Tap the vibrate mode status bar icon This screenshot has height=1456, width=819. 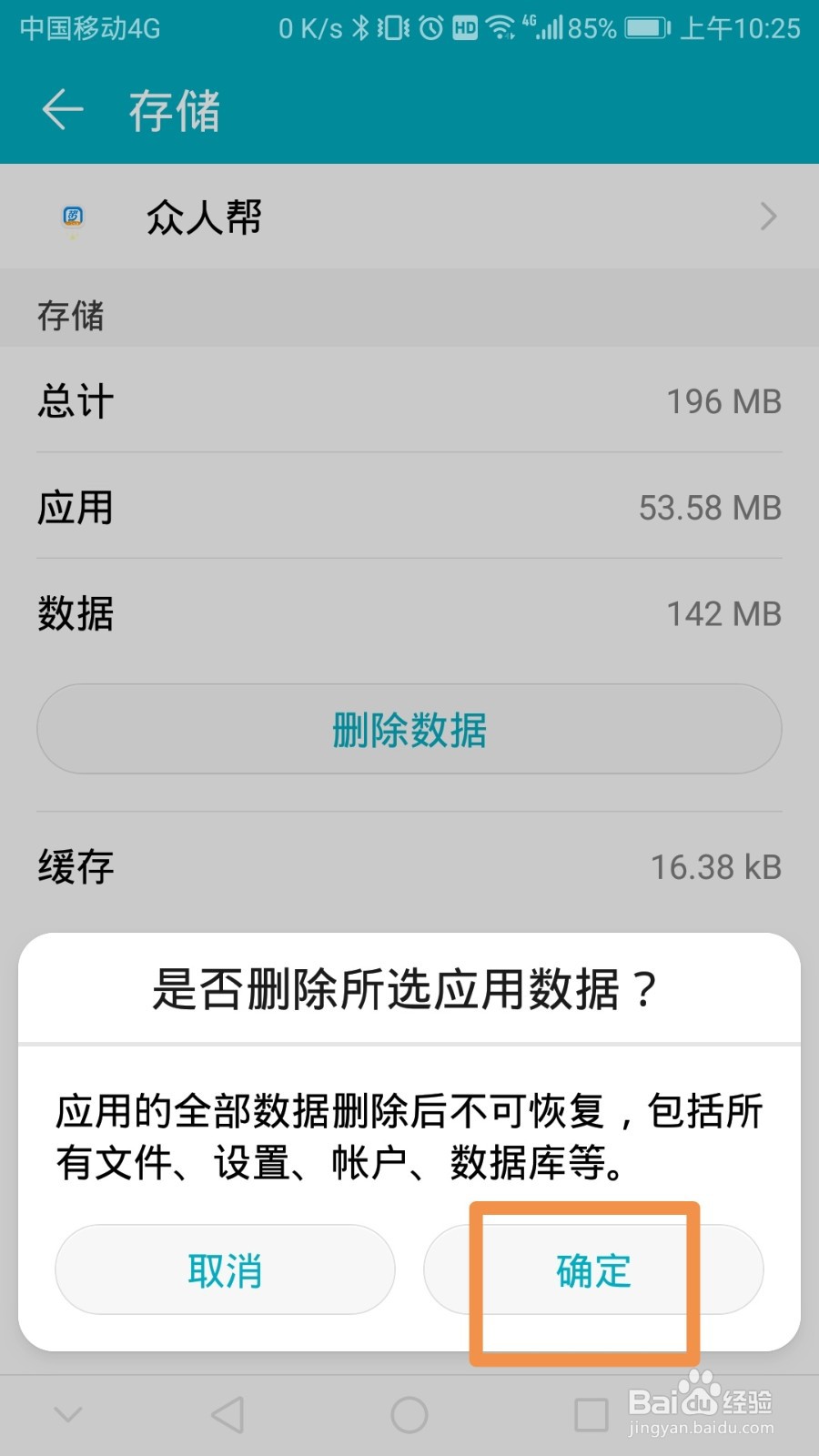click(391, 28)
